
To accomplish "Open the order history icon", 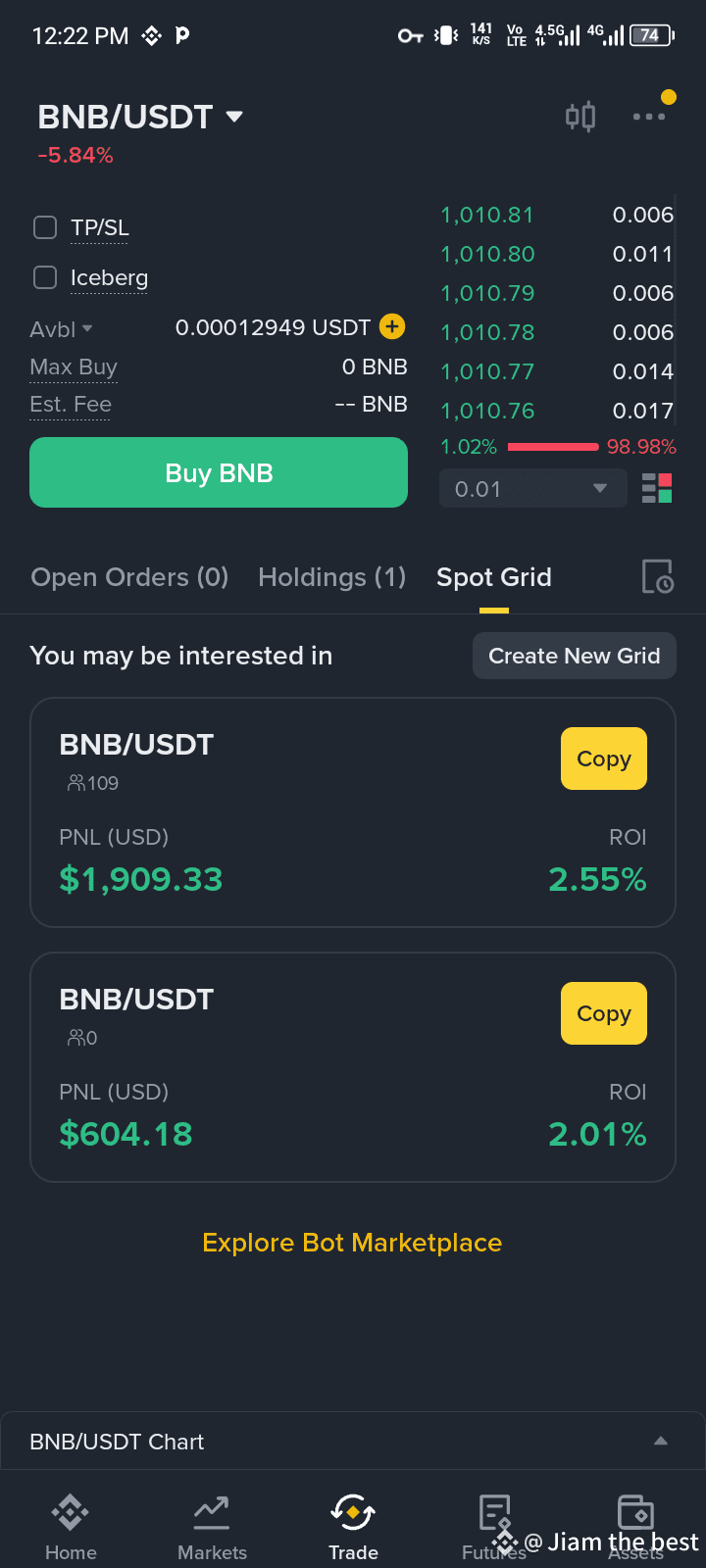I will coord(657,577).
